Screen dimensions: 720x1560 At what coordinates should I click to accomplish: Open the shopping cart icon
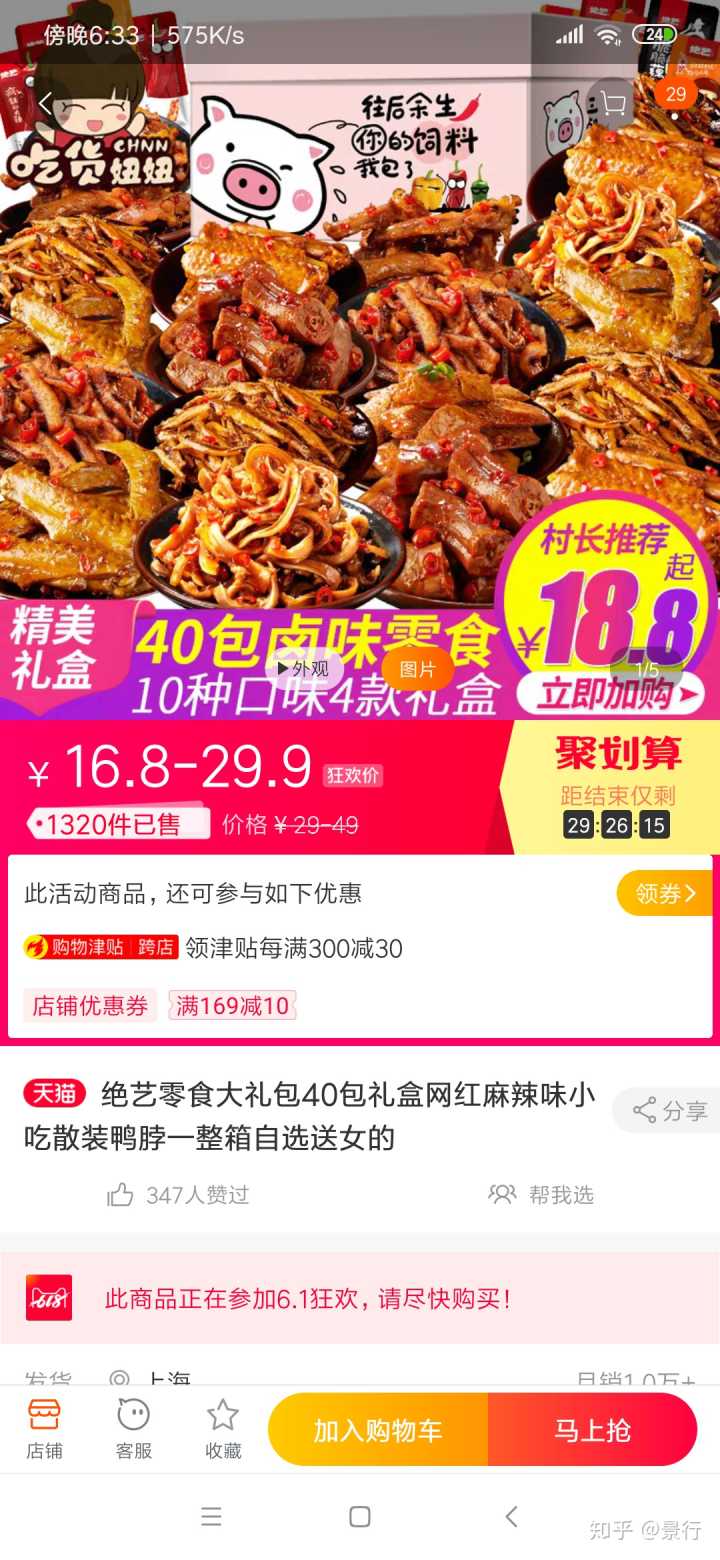coord(612,104)
